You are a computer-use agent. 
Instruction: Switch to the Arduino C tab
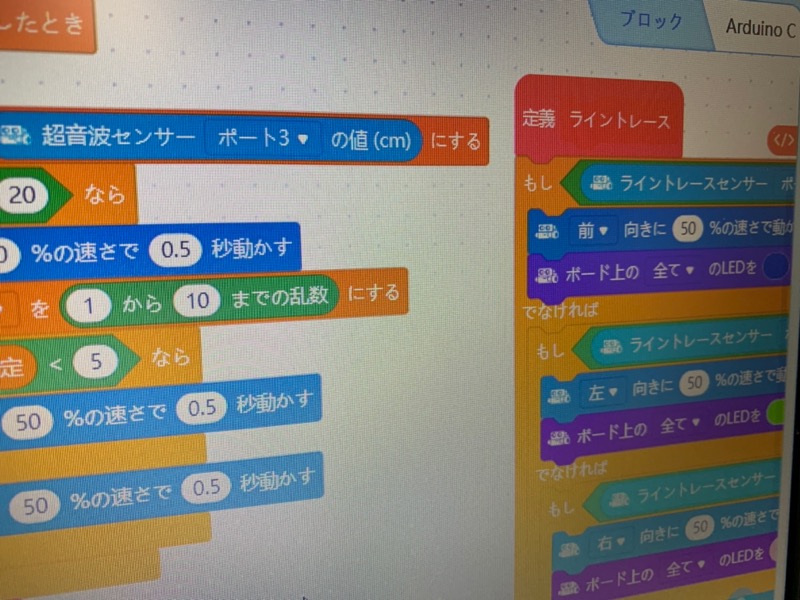pos(760,27)
